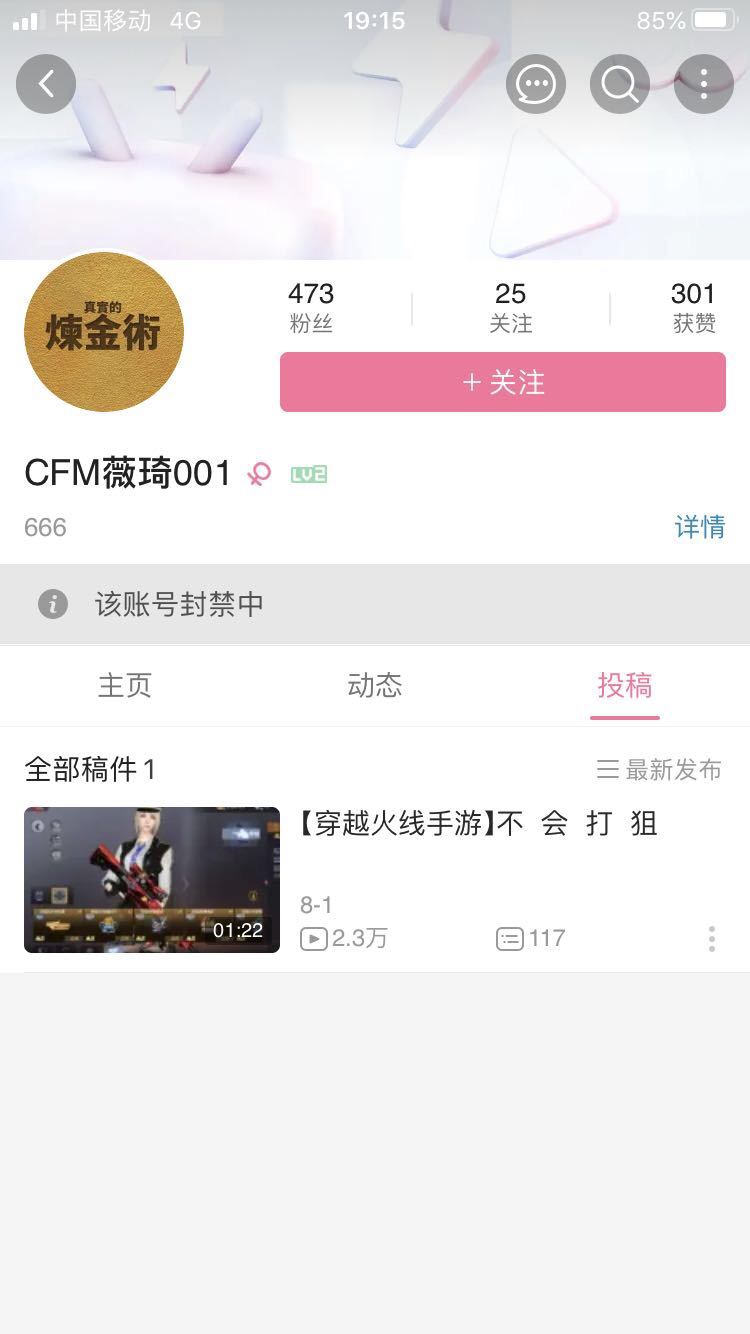This screenshot has width=750, height=1334.
Task: Open the 详情 details link
Action: pyautogui.click(x=700, y=527)
